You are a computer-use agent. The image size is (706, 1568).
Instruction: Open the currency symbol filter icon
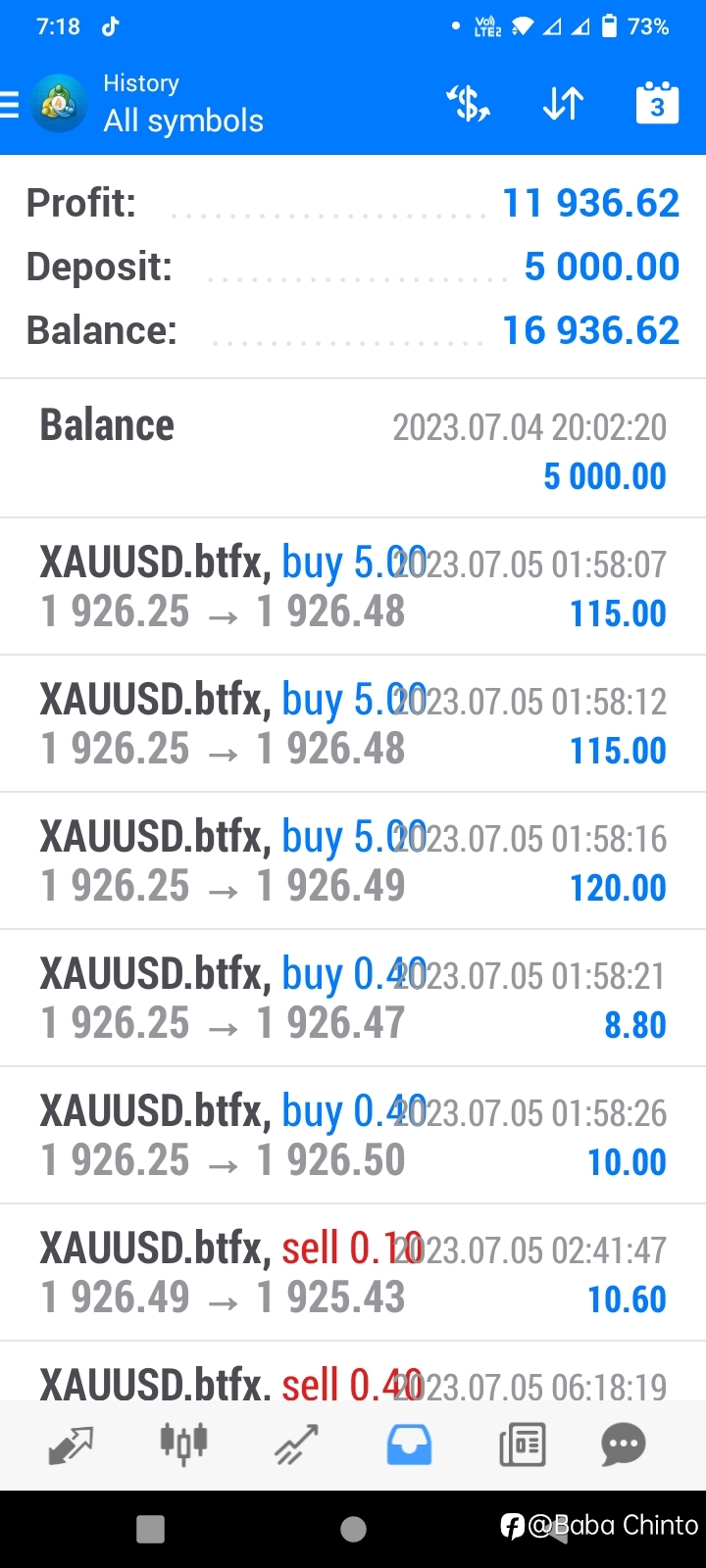click(x=469, y=103)
